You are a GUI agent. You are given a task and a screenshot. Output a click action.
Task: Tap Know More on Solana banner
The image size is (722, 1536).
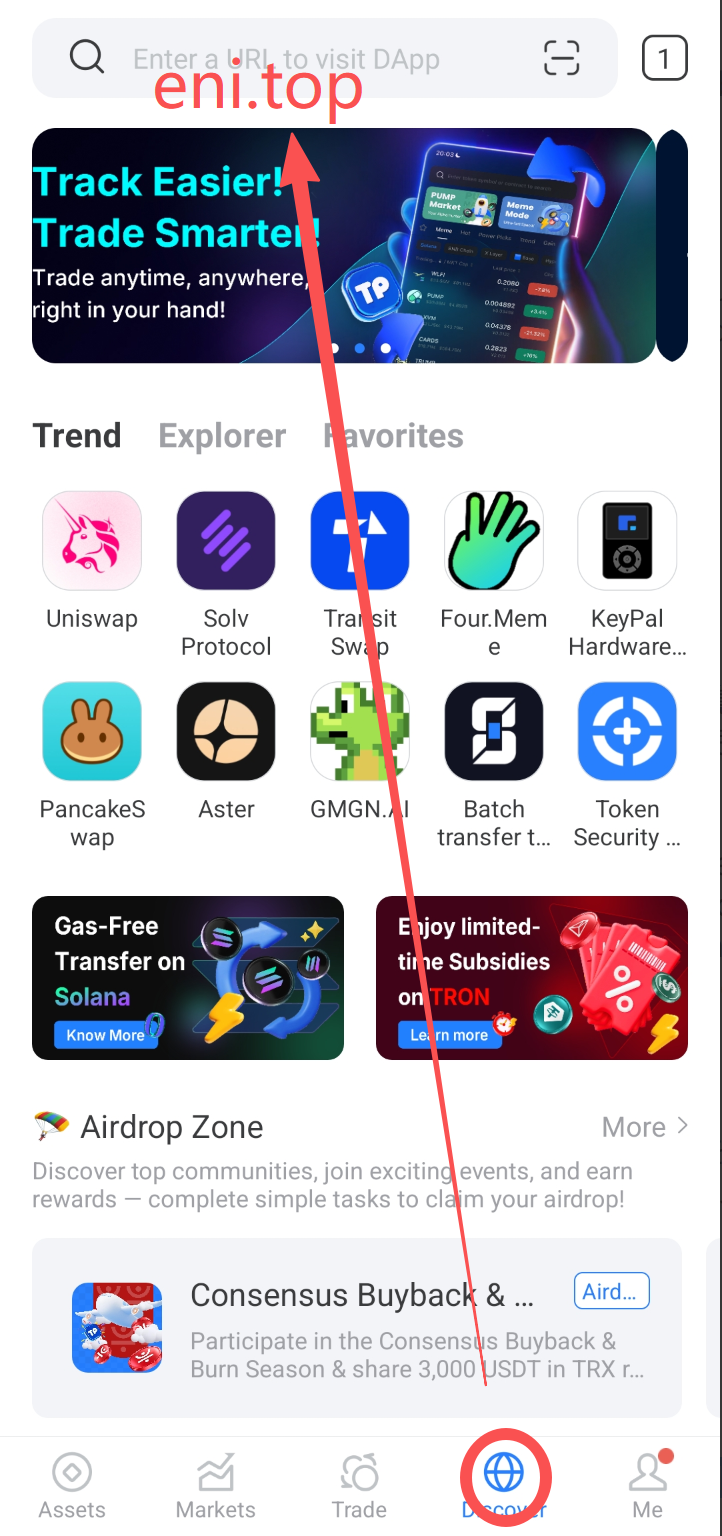coord(106,1035)
